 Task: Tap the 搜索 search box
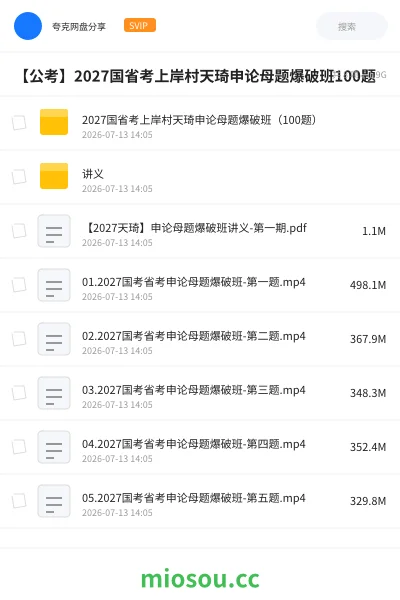tap(351, 26)
